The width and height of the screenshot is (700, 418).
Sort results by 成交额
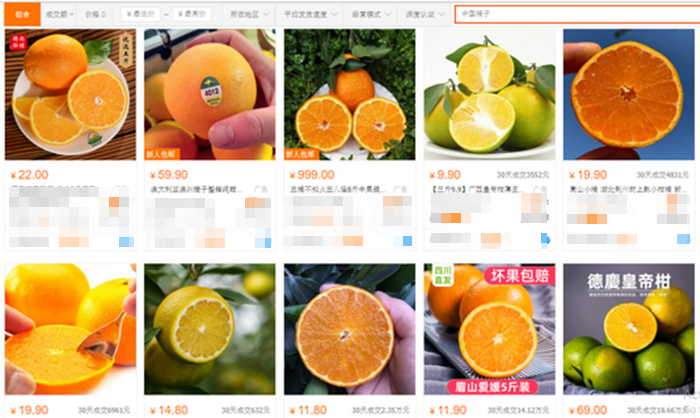coord(58,15)
